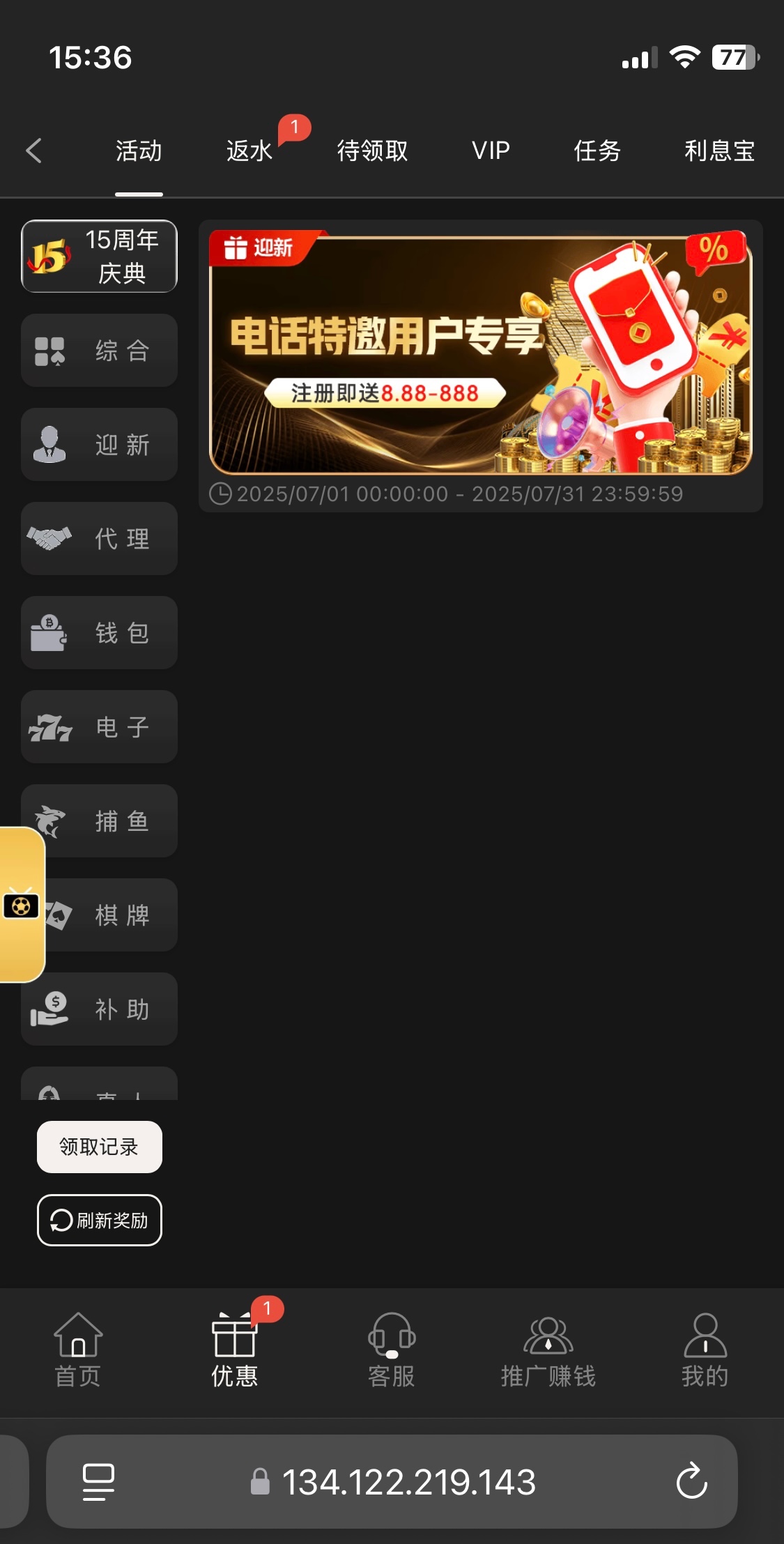Select the 钱包 category
This screenshot has height=1544, width=784.
coord(99,633)
